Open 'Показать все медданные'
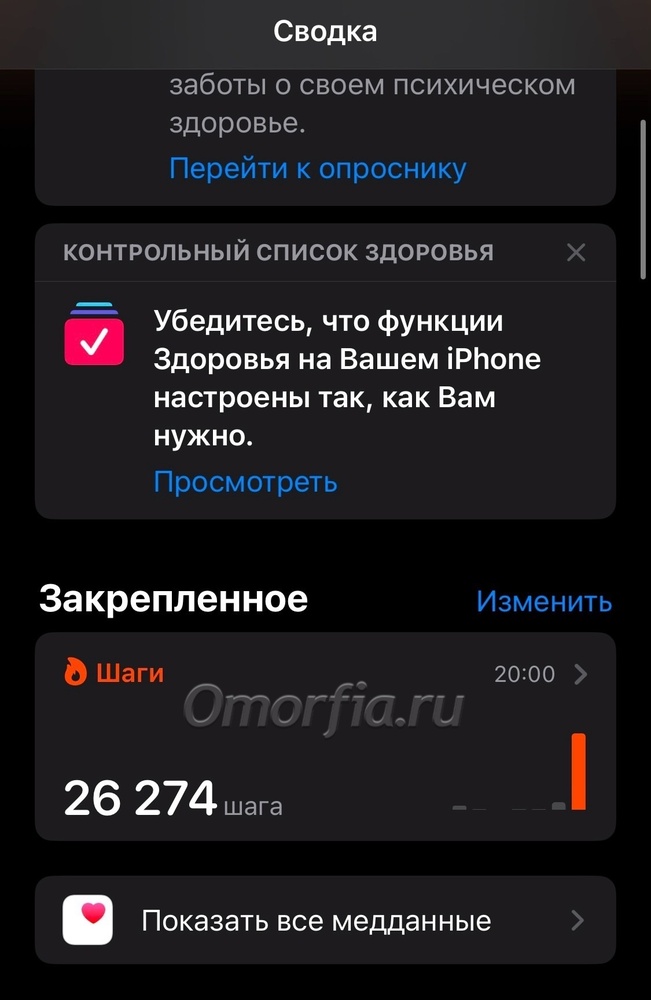The image size is (651, 1000). point(325,920)
